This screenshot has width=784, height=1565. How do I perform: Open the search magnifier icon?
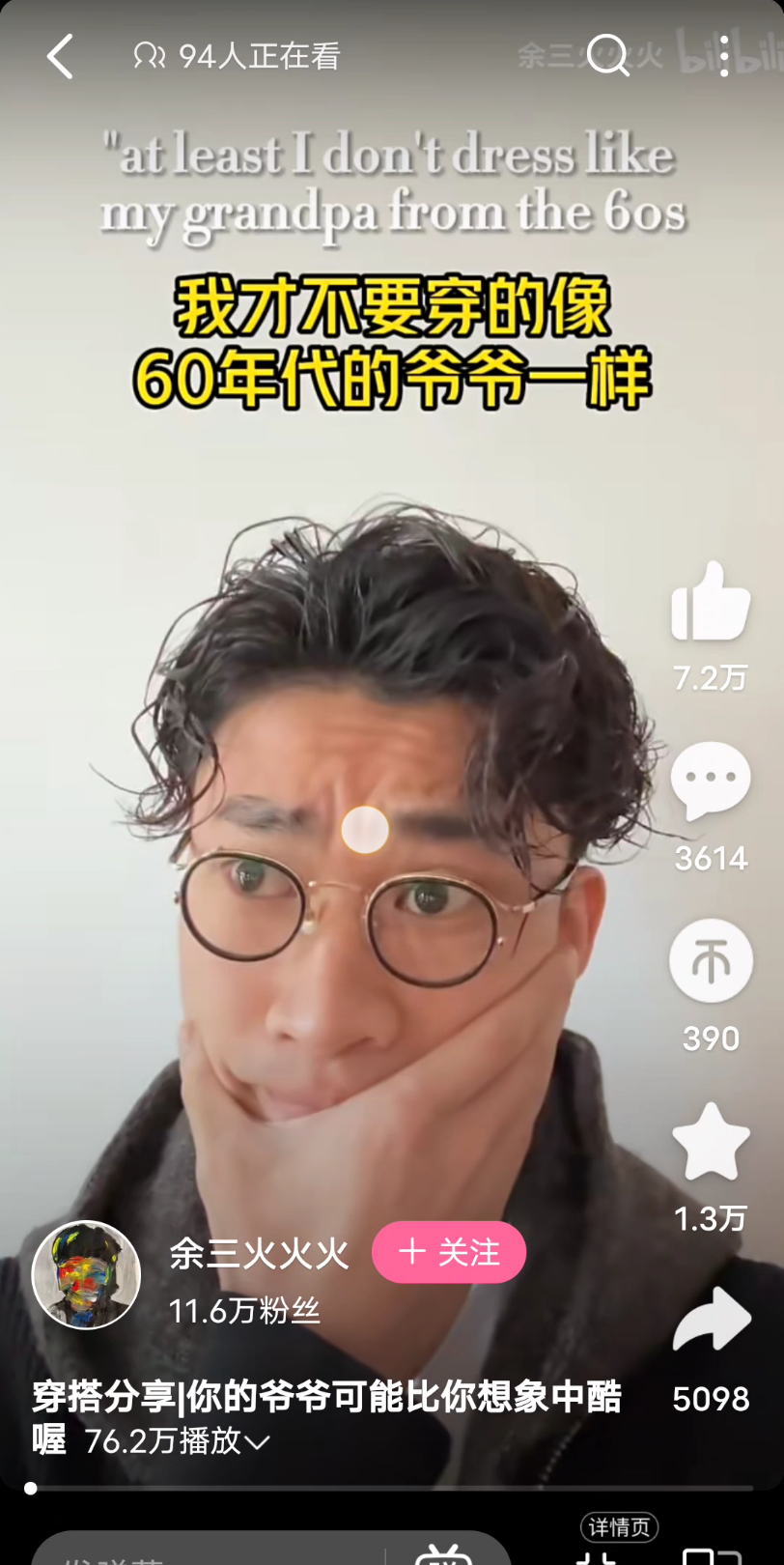coord(609,55)
